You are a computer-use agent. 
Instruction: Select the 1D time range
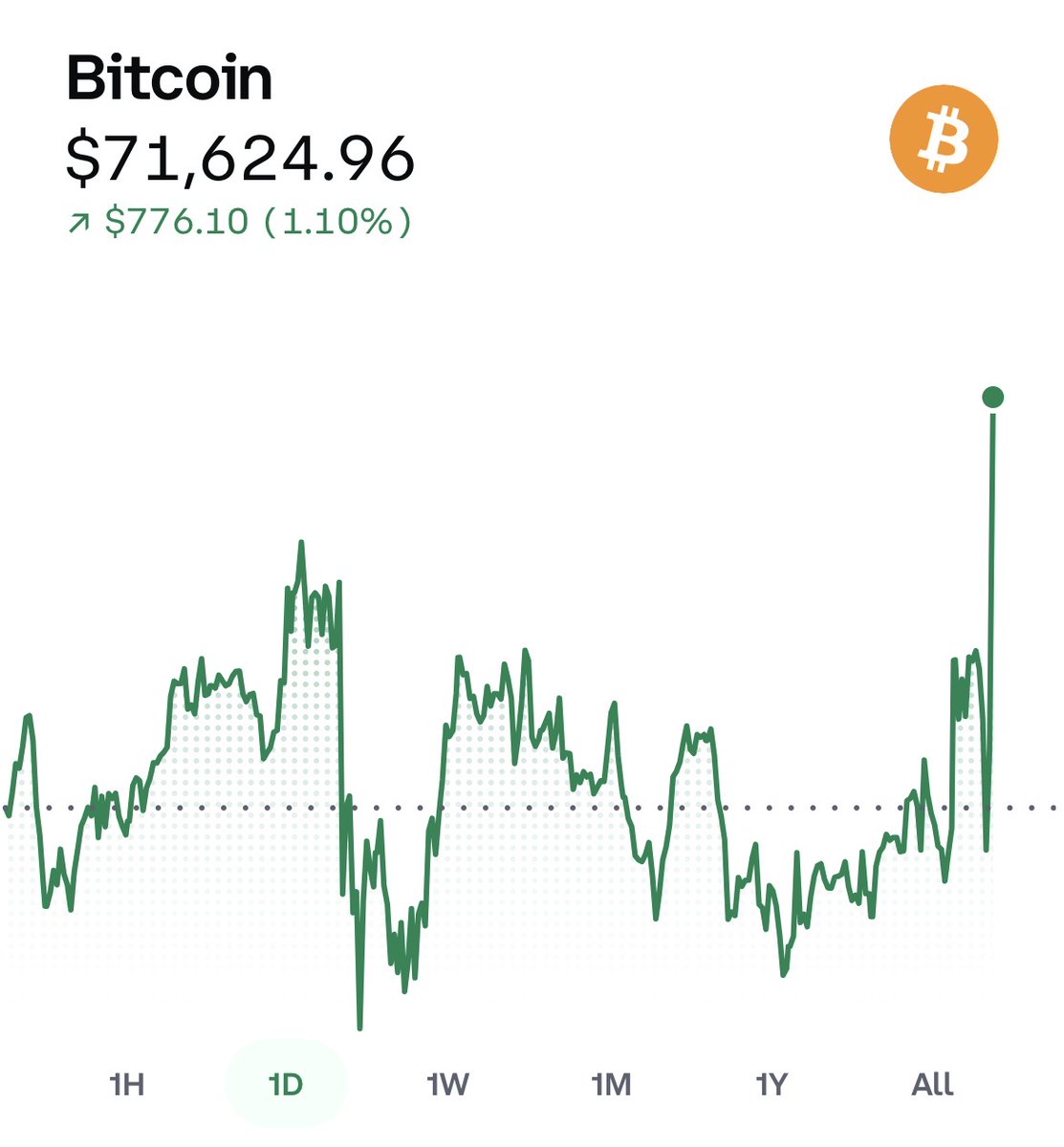(x=286, y=1085)
